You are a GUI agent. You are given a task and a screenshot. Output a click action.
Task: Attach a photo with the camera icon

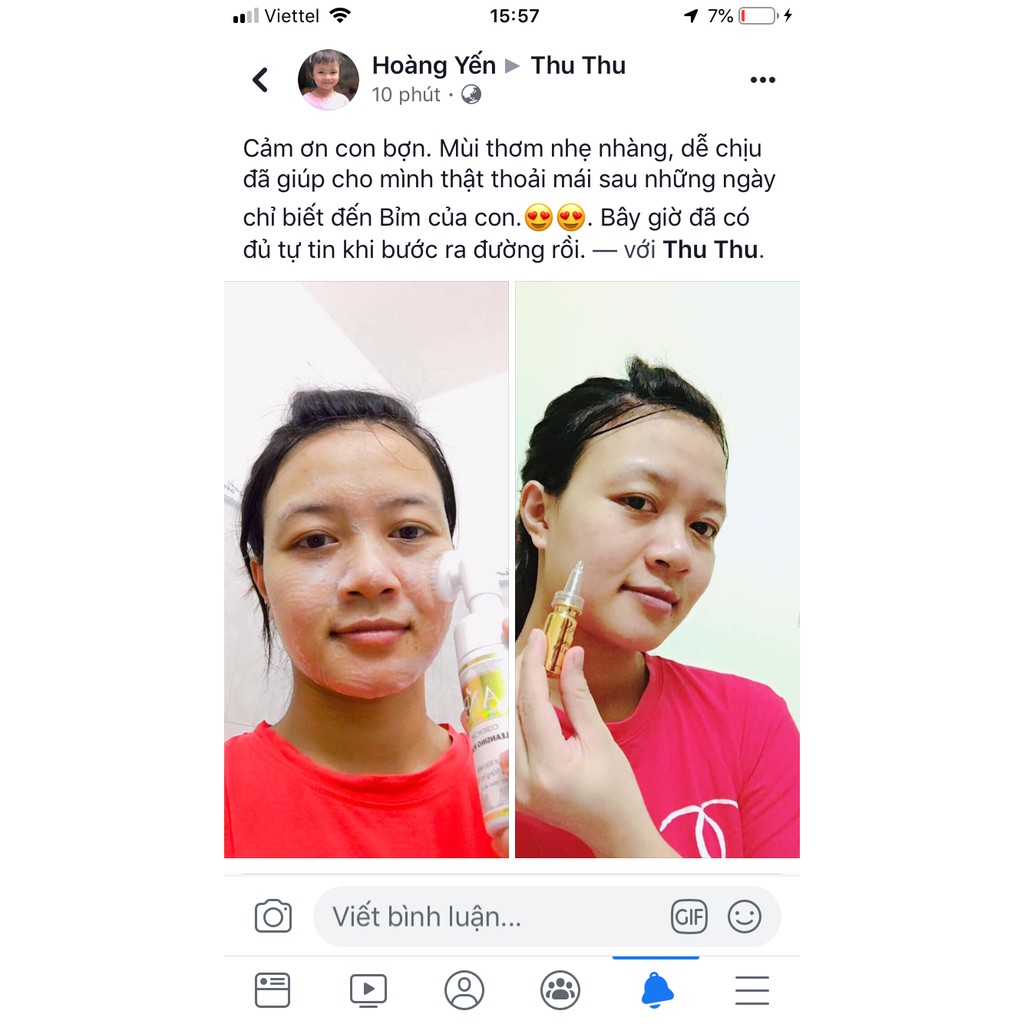point(273,916)
